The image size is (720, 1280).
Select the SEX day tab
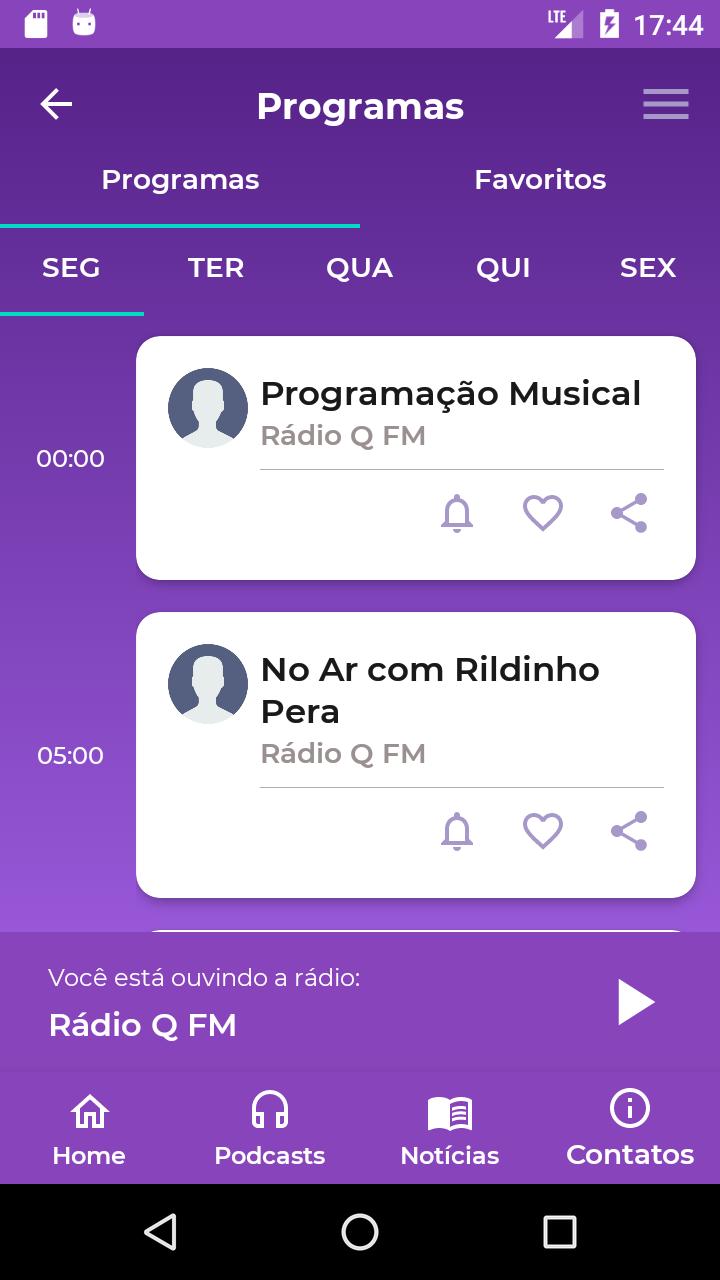[648, 268]
